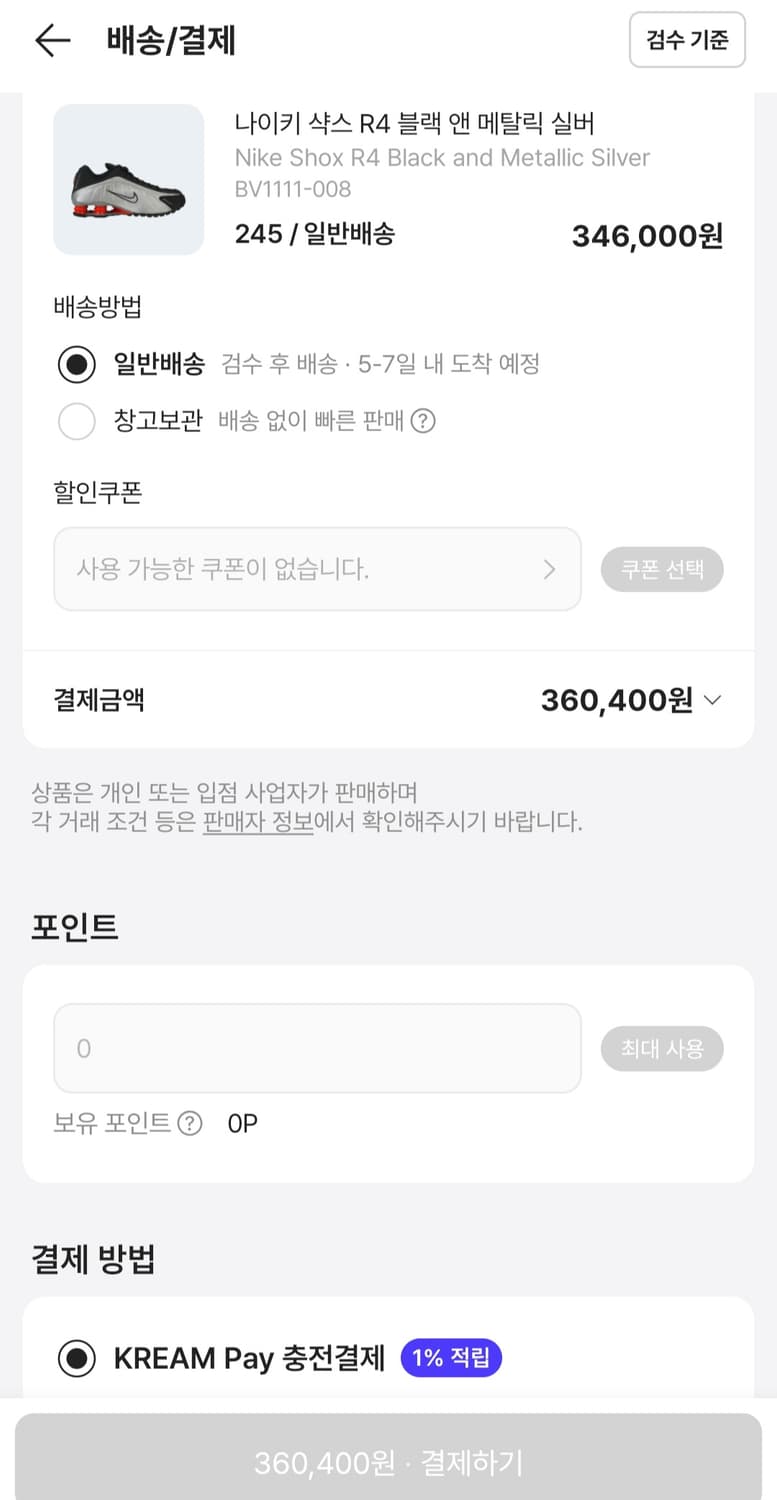
Task: Click the 1% 적립 badge next to KREAM Pay
Action: coord(451,1358)
